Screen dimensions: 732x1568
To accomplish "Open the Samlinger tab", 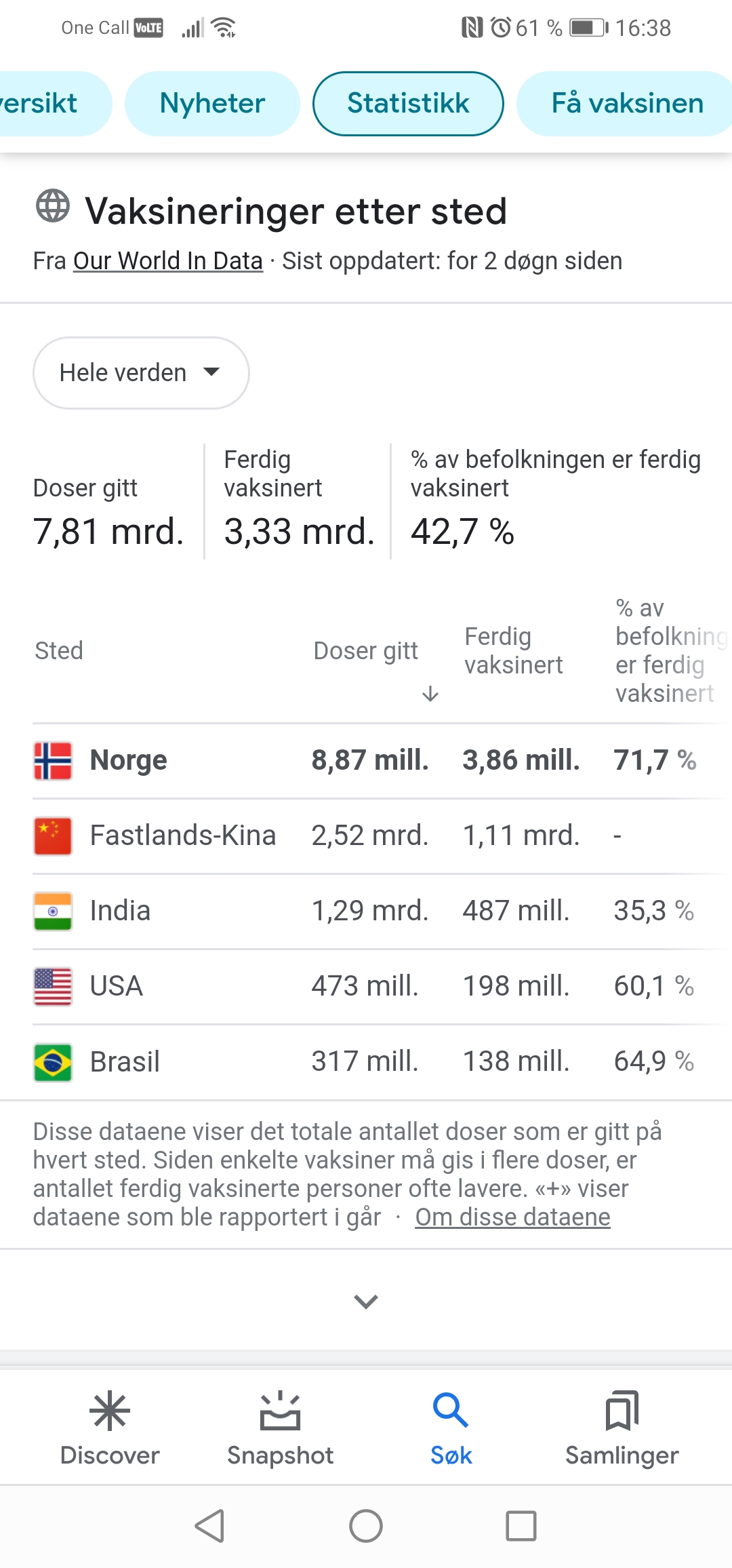I will pos(622,1428).
